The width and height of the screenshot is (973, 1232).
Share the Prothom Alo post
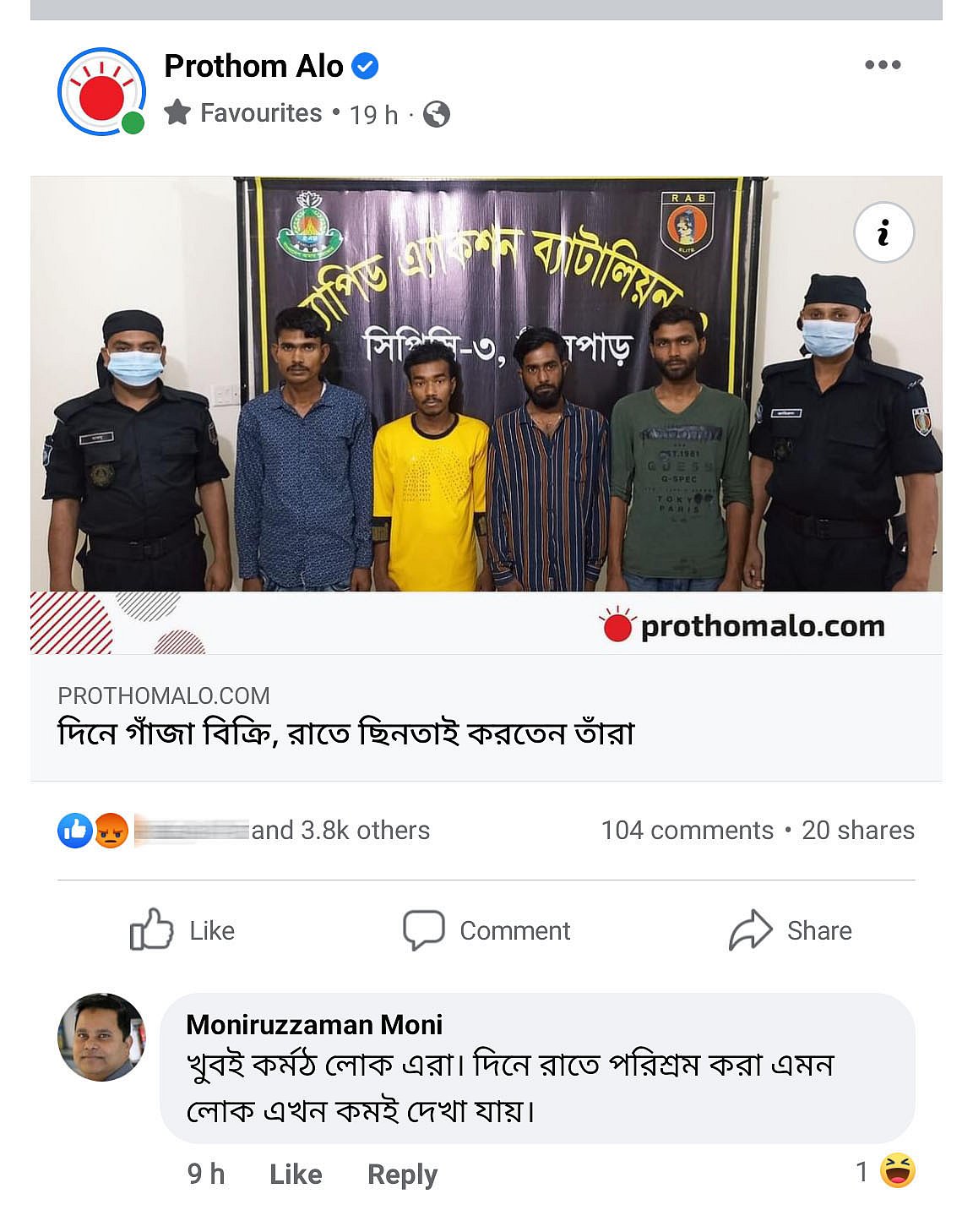pyautogui.click(x=791, y=929)
